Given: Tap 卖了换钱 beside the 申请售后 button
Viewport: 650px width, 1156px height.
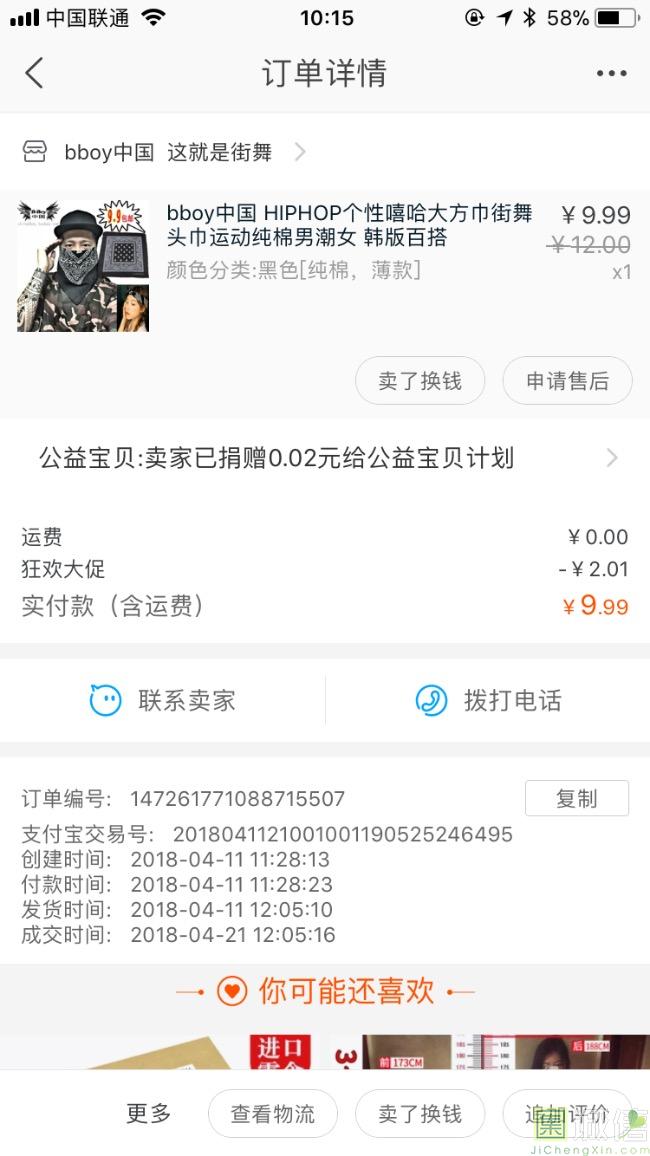Looking at the screenshot, I should coord(420,381).
